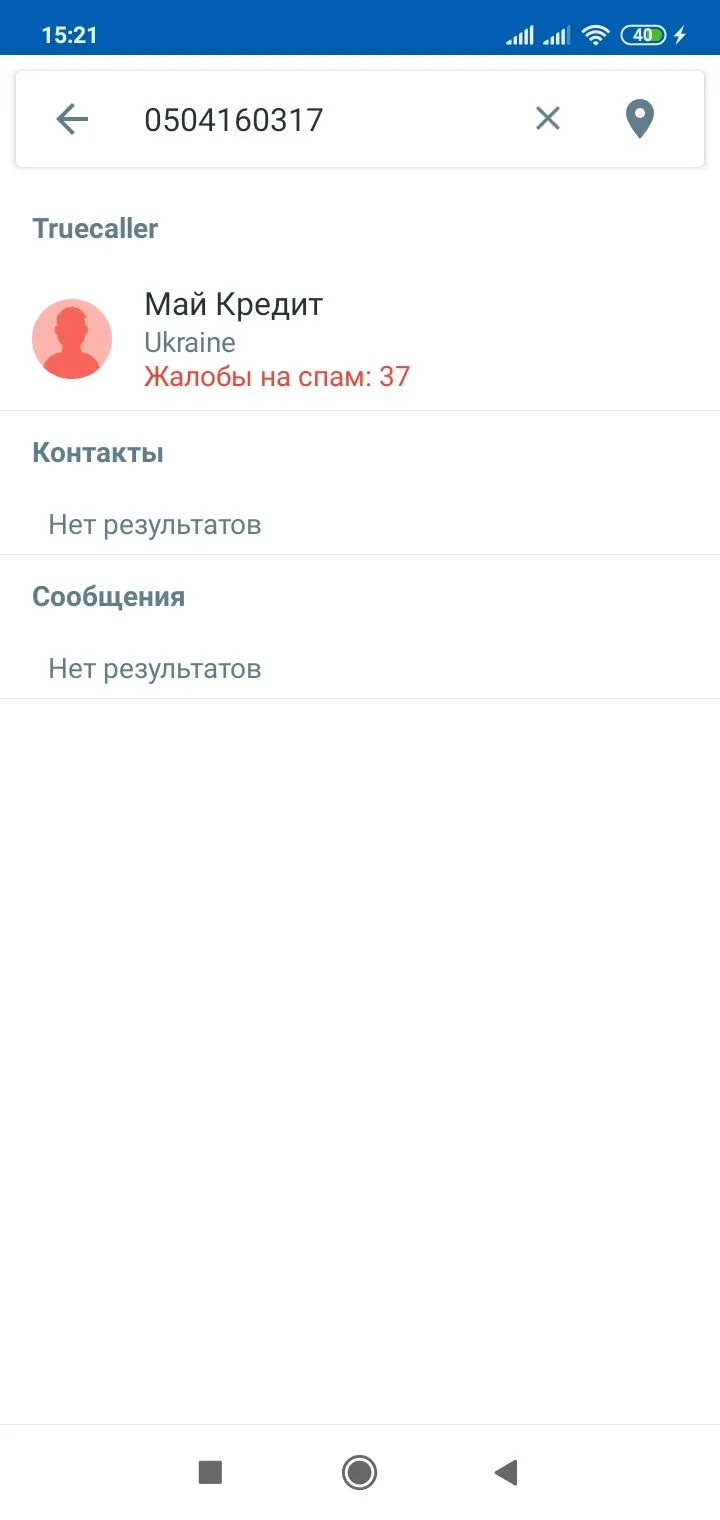Open the location pin filter

[x=639, y=119]
